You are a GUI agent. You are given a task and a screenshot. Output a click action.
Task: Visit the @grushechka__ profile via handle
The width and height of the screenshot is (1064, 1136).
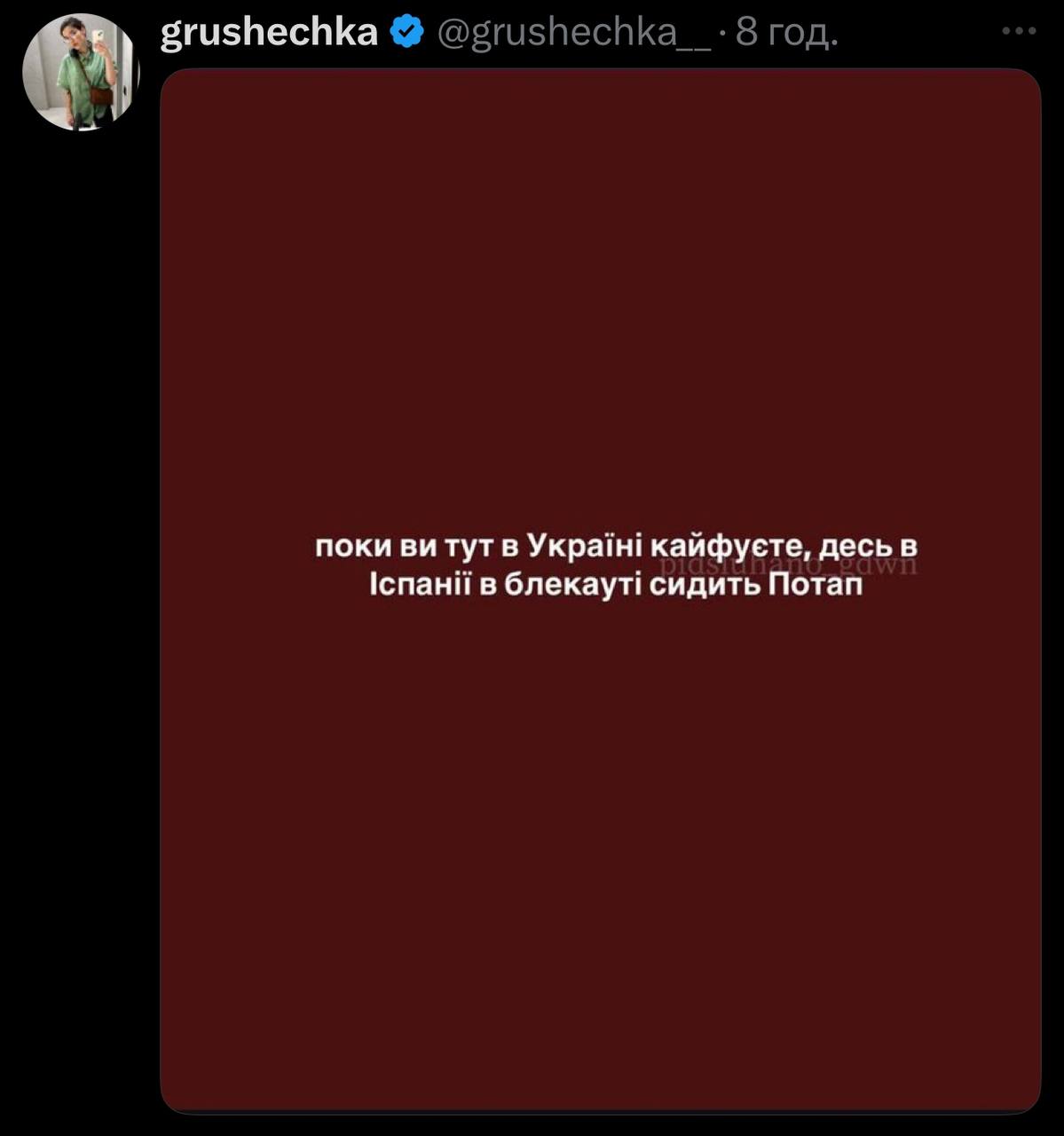[x=574, y=33]
